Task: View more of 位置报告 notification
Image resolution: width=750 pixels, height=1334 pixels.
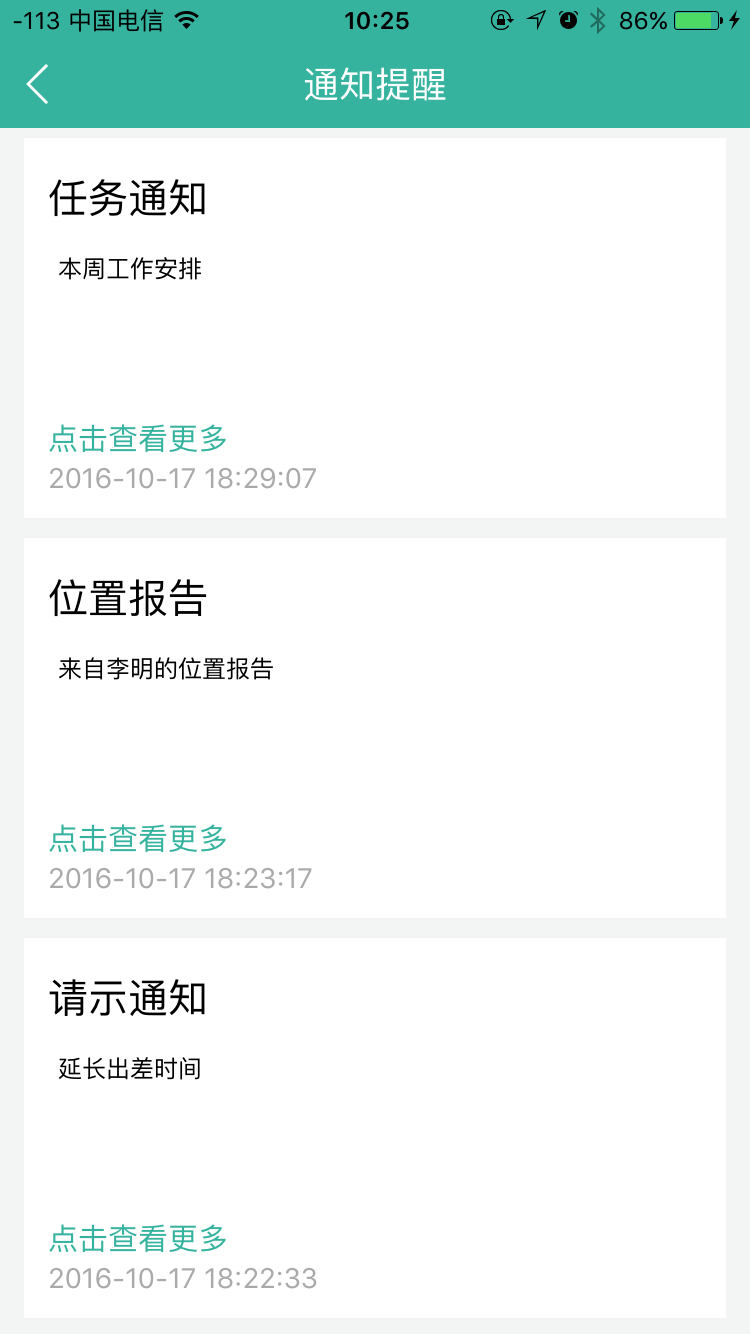Action: click(x=138, y=838)
